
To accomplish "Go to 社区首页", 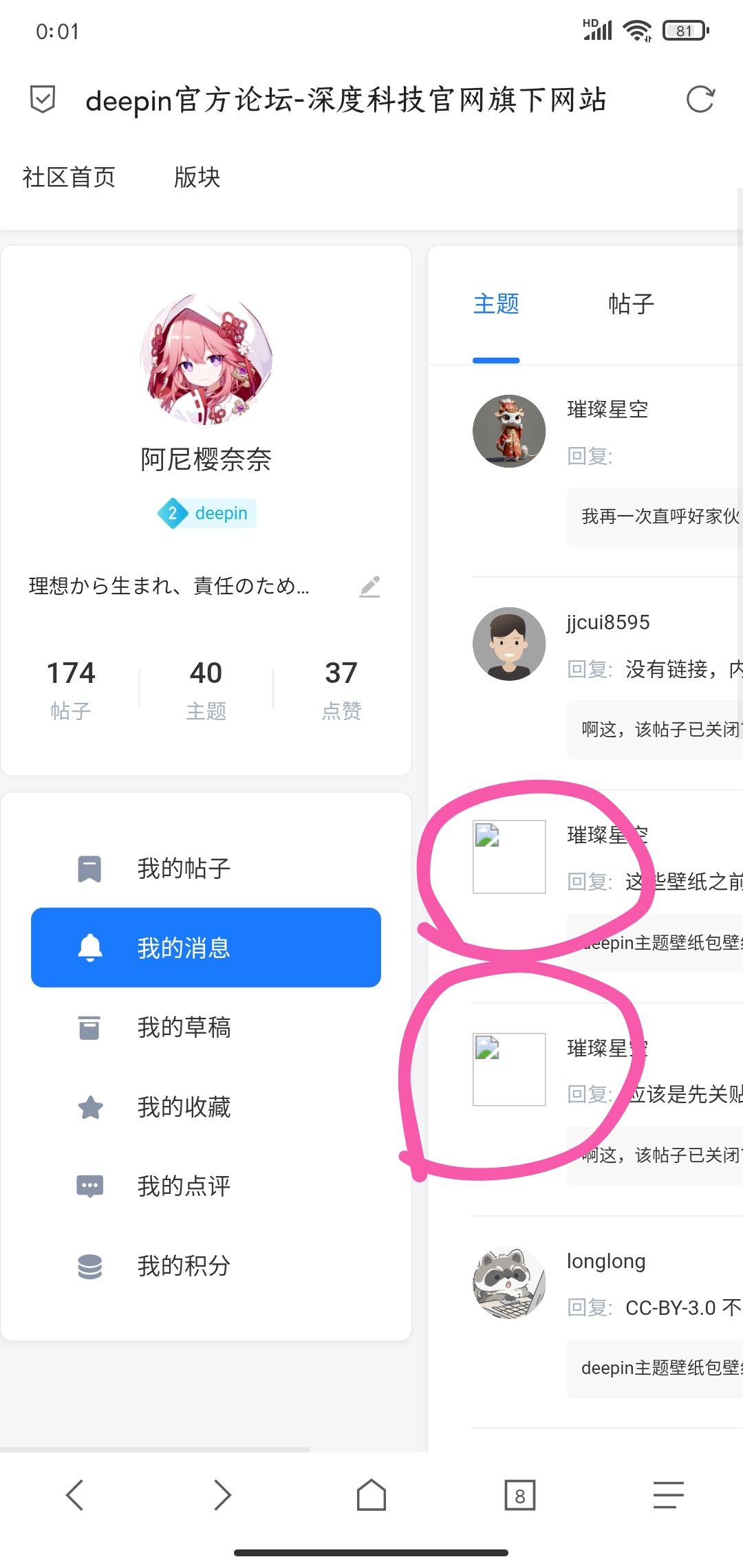I will click(x=69, y=177).
